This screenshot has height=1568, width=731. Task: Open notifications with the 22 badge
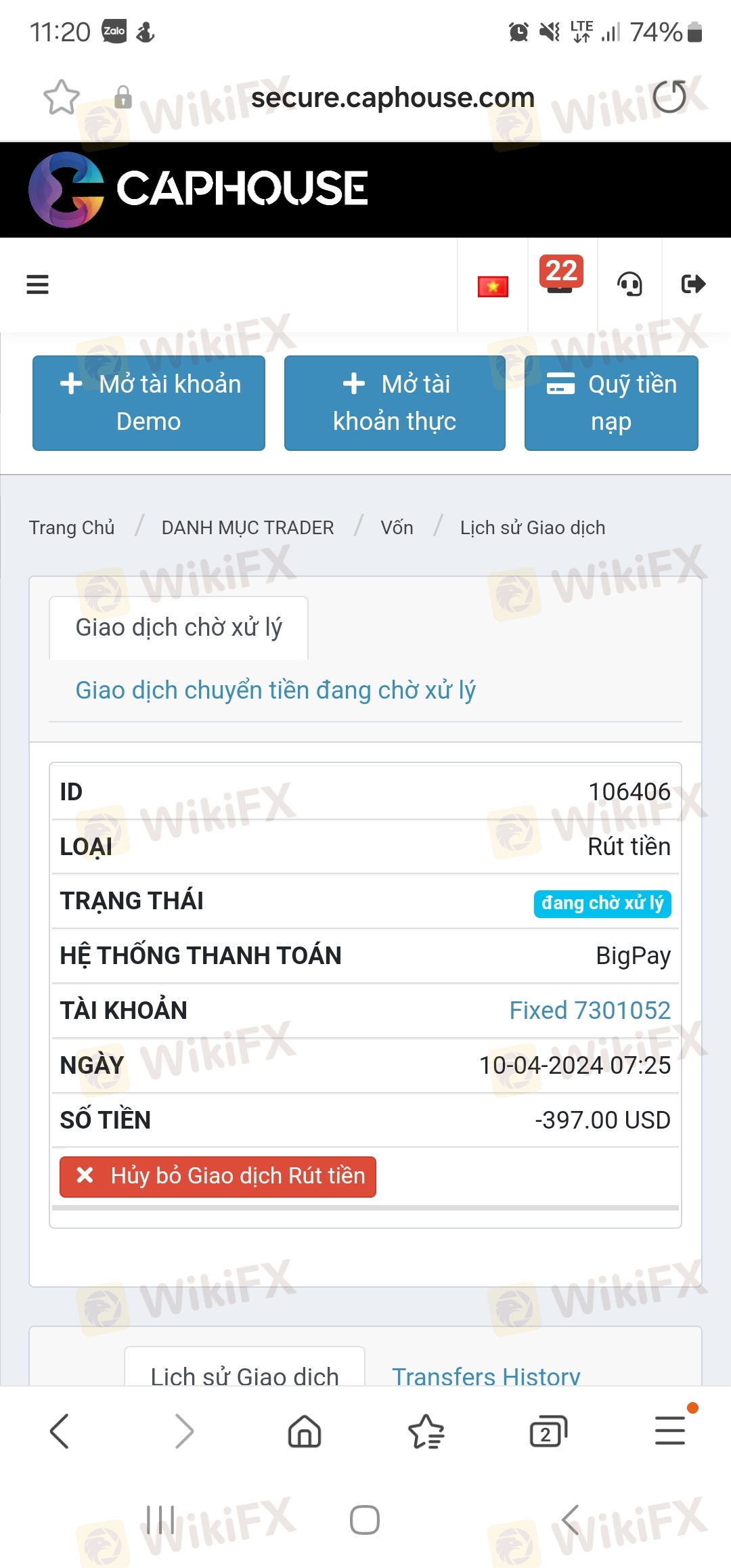point(560,279)
